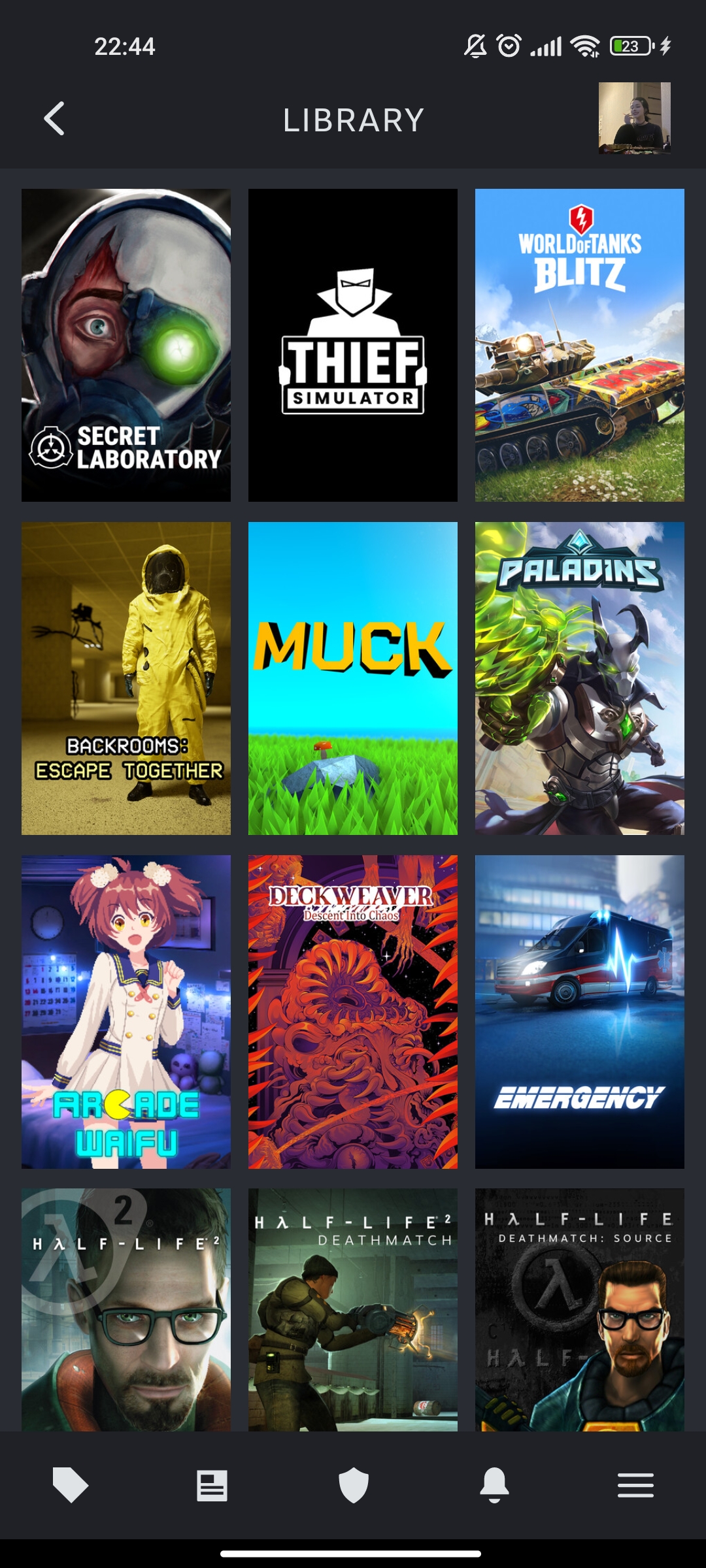Open Half-Life 2 game tile

click(x=126, y=1310)
